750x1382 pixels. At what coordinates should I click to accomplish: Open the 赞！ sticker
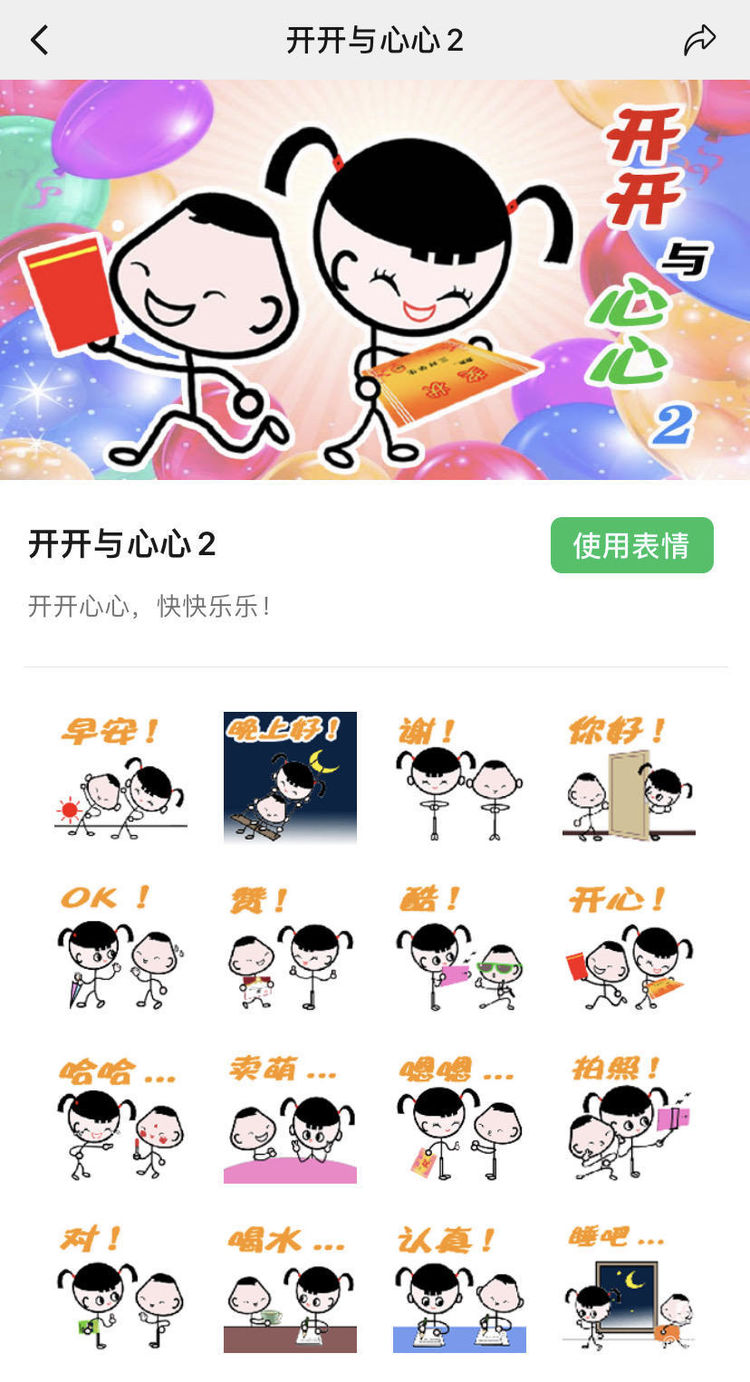click(290, 947)
